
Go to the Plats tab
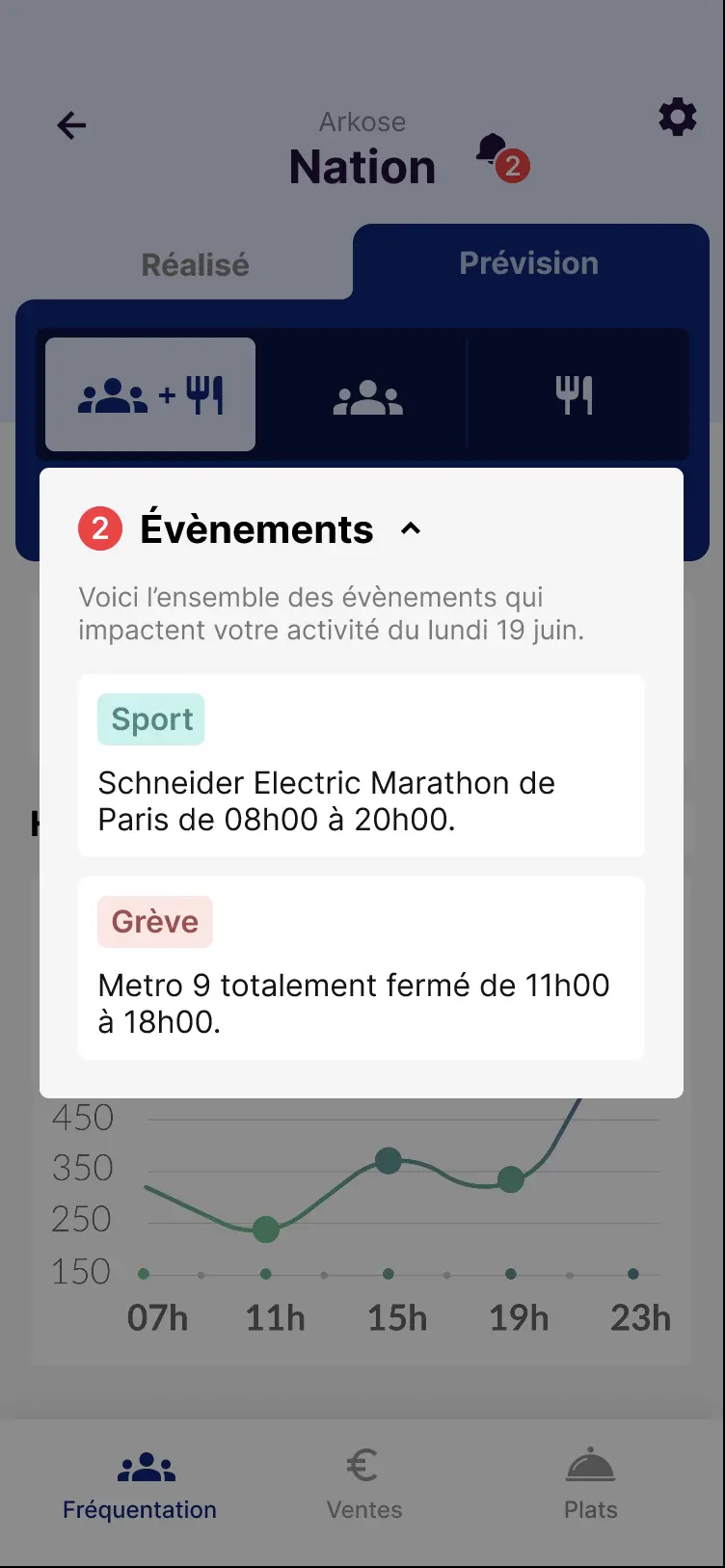pyautogui.click(x=590, y=1486)
